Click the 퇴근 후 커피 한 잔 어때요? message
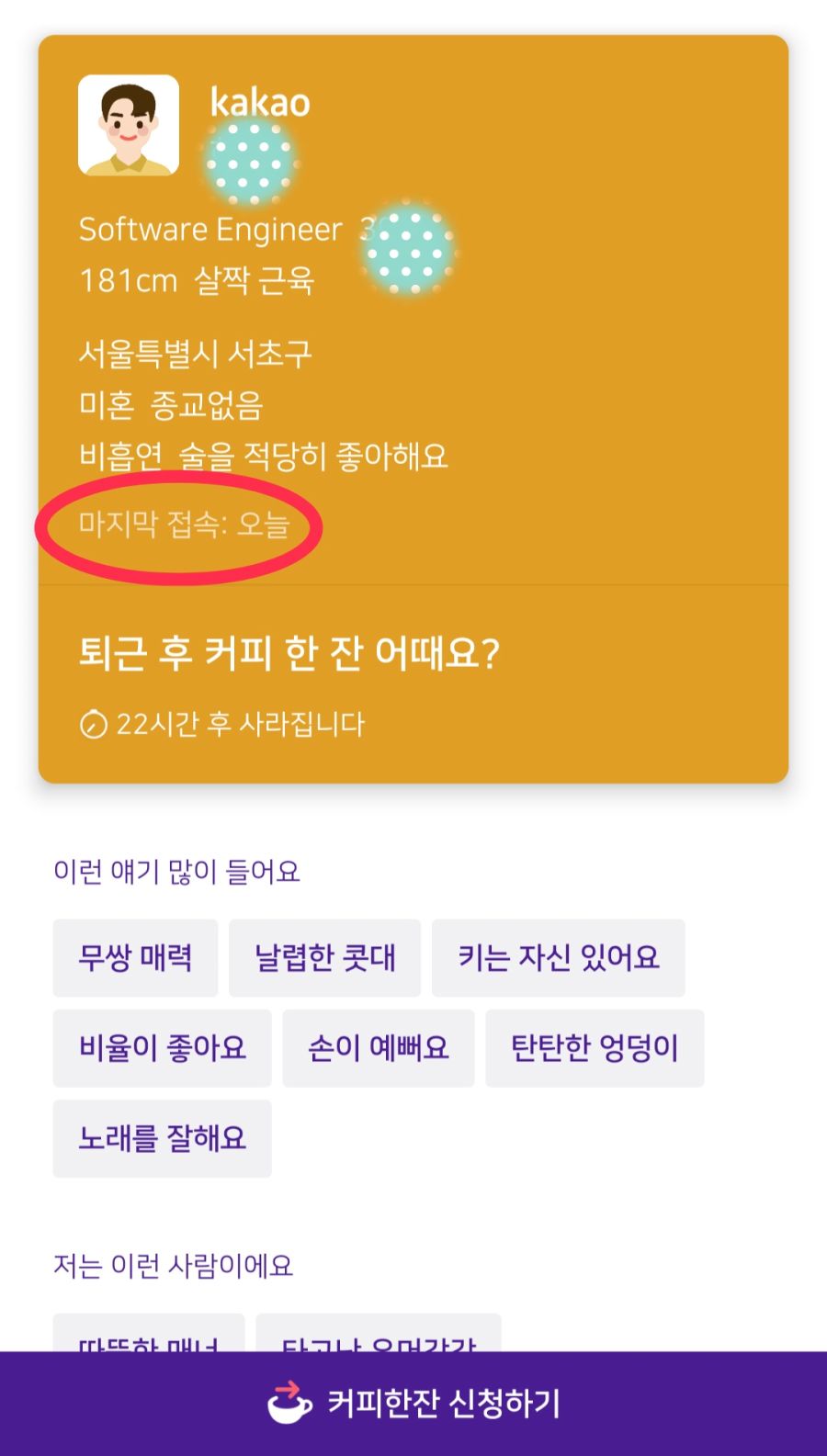The image size is (827, 1456). 288,655
